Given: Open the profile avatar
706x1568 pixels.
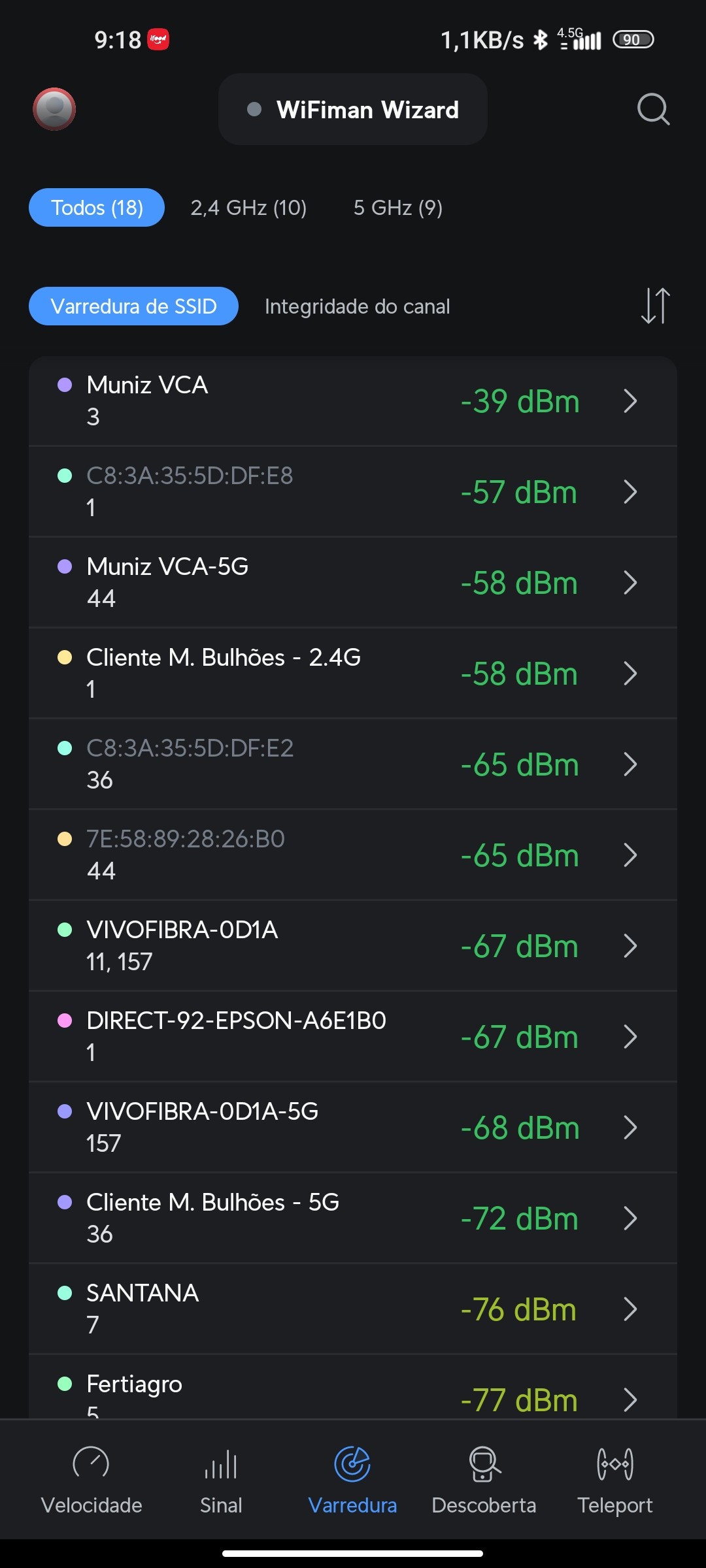Looking at the screenshot, I should (54, 109).
